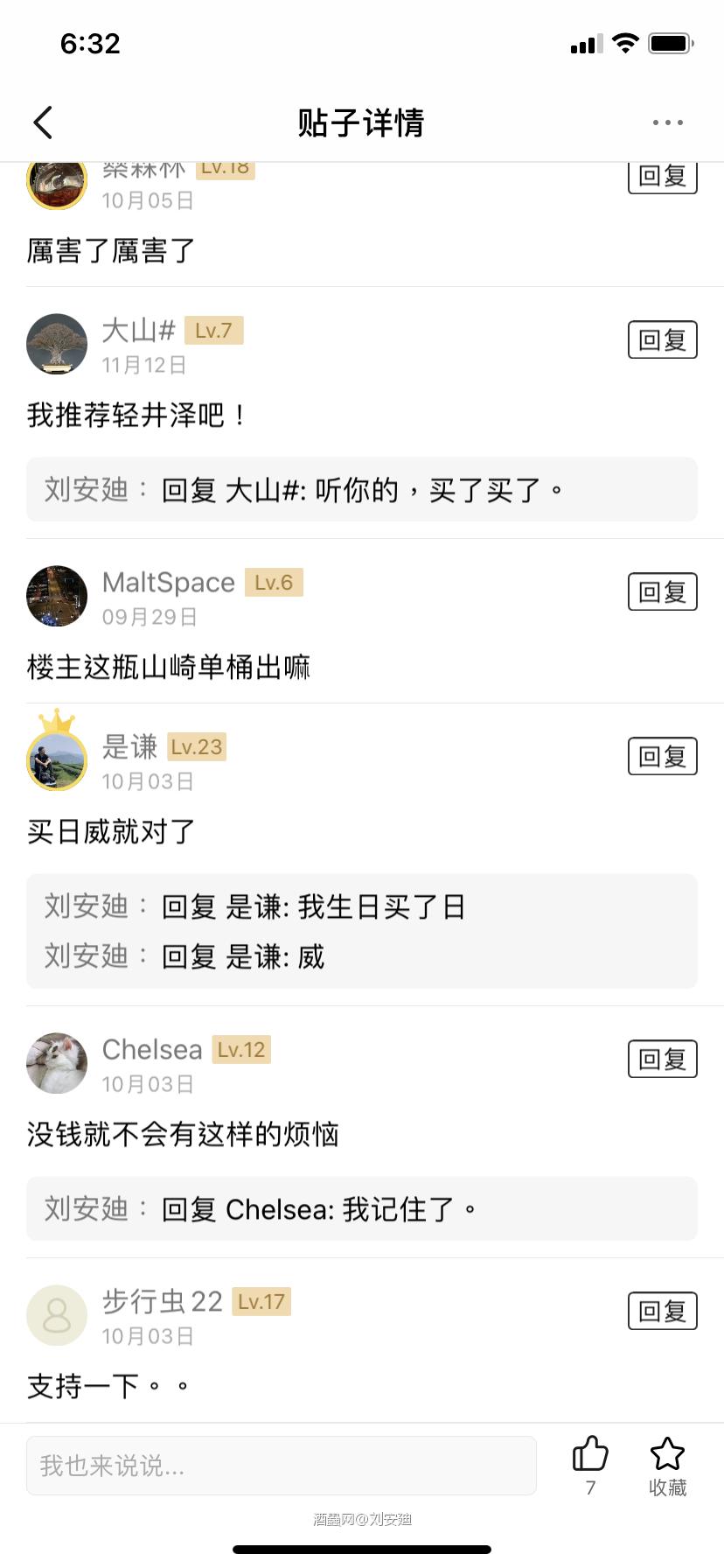Tap the back arrow to leave post details
The width and height of the screenshot is (724, 1568).
click(x=43, y=122)
